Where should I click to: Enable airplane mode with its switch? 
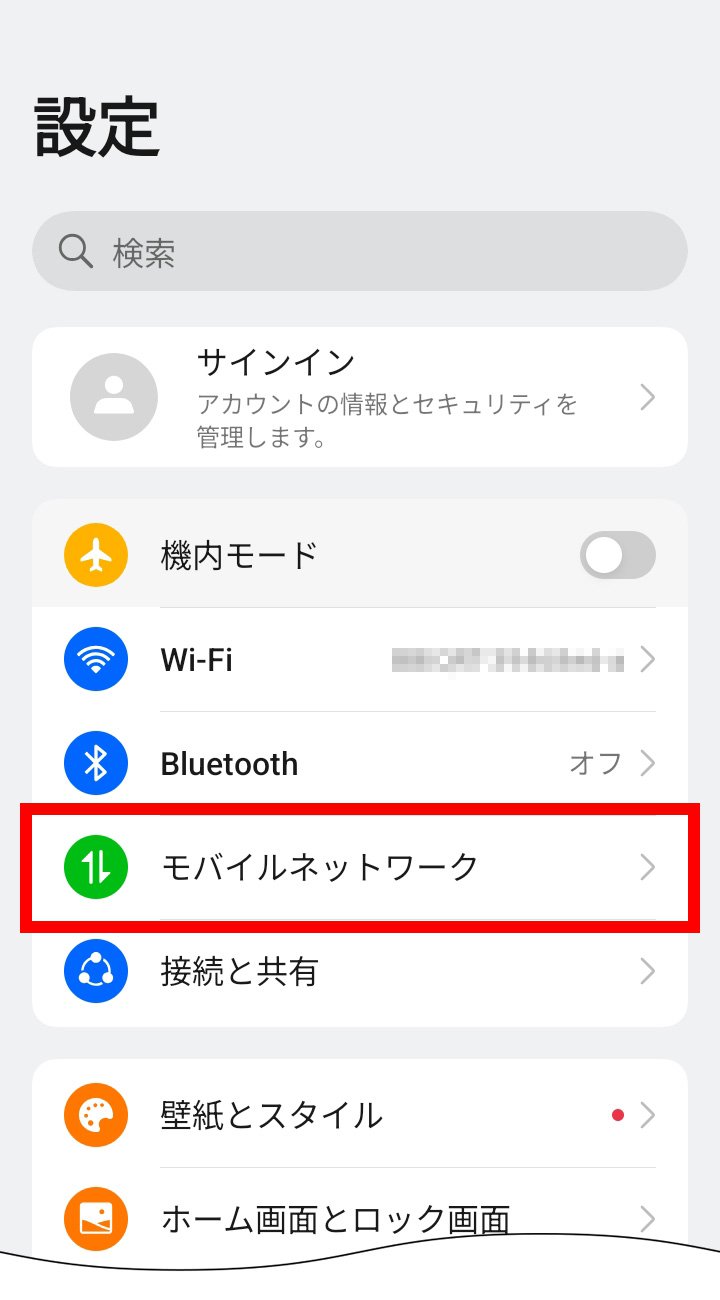click(x=617, y=555)
